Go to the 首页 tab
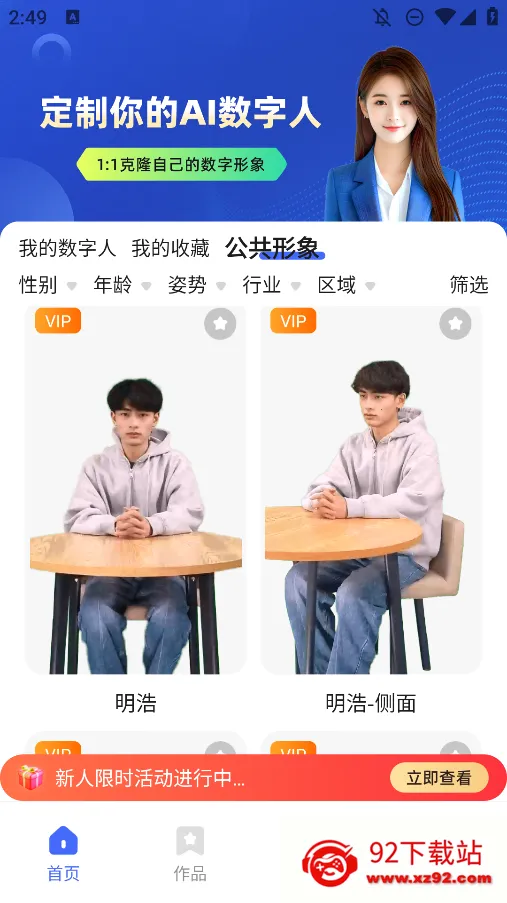Viewport: 507px width, 903px height. [x=63, y=854]
